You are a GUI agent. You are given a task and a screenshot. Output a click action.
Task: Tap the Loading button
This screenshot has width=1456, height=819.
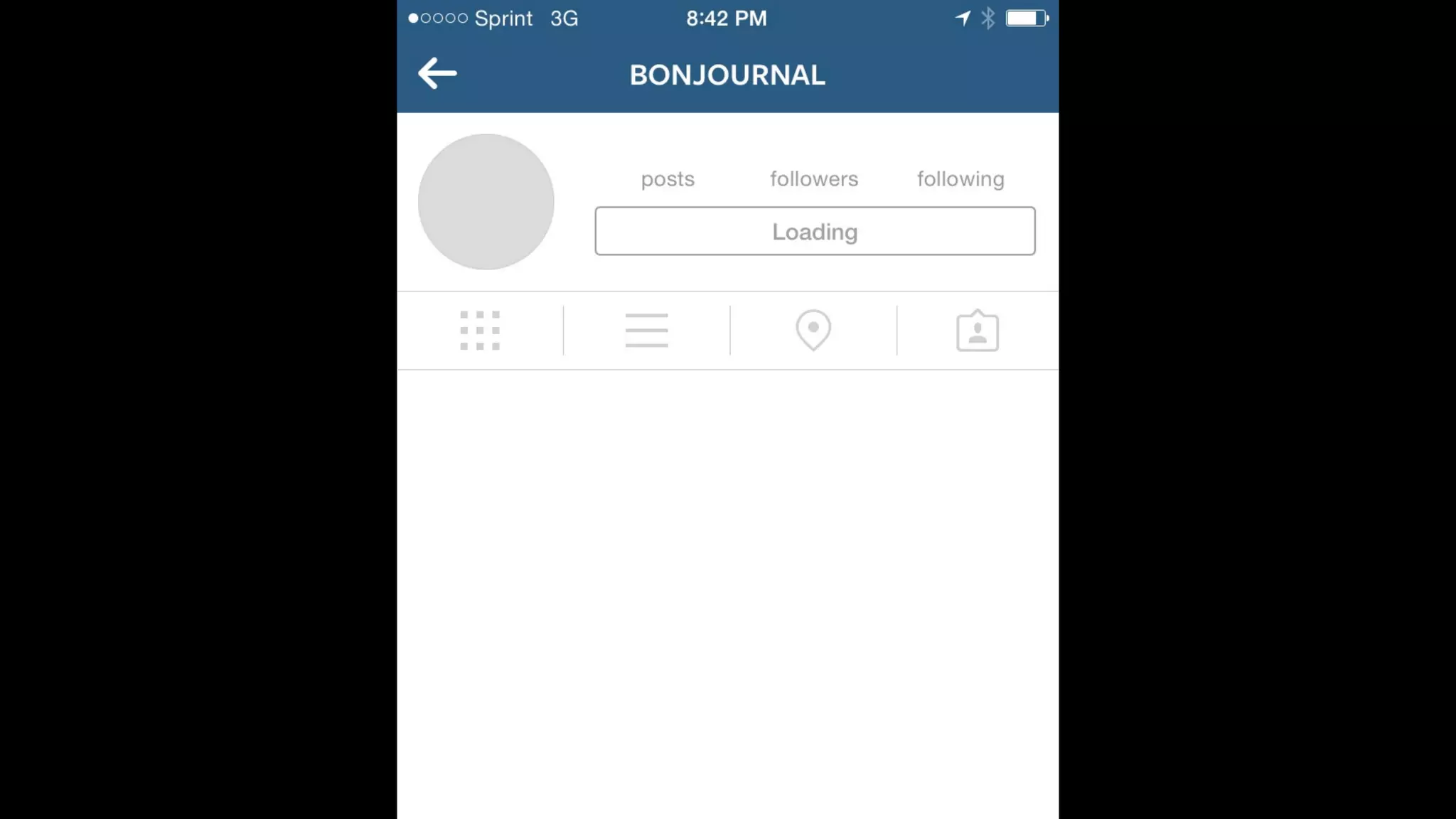click(815, 231)
